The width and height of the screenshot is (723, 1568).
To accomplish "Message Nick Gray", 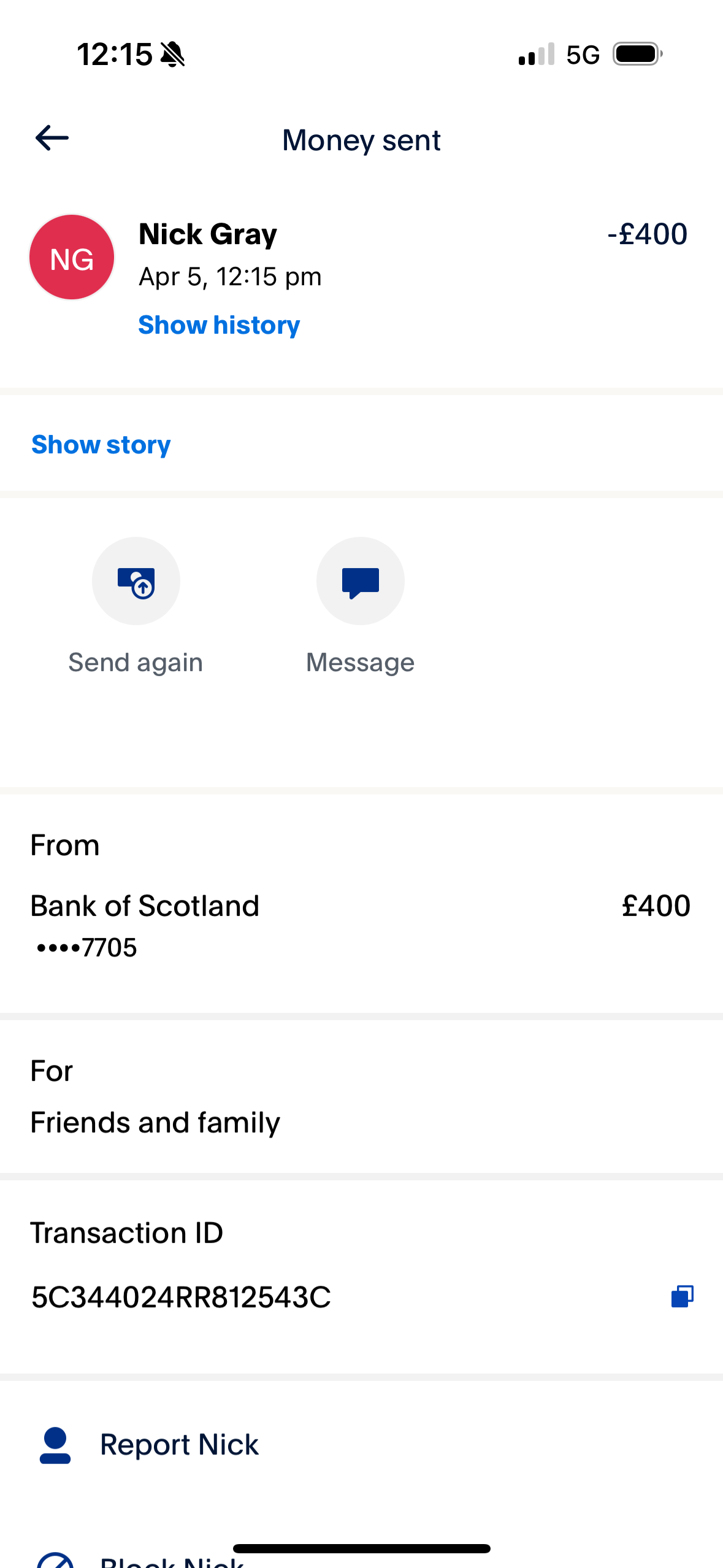I will tap(361, 581).
